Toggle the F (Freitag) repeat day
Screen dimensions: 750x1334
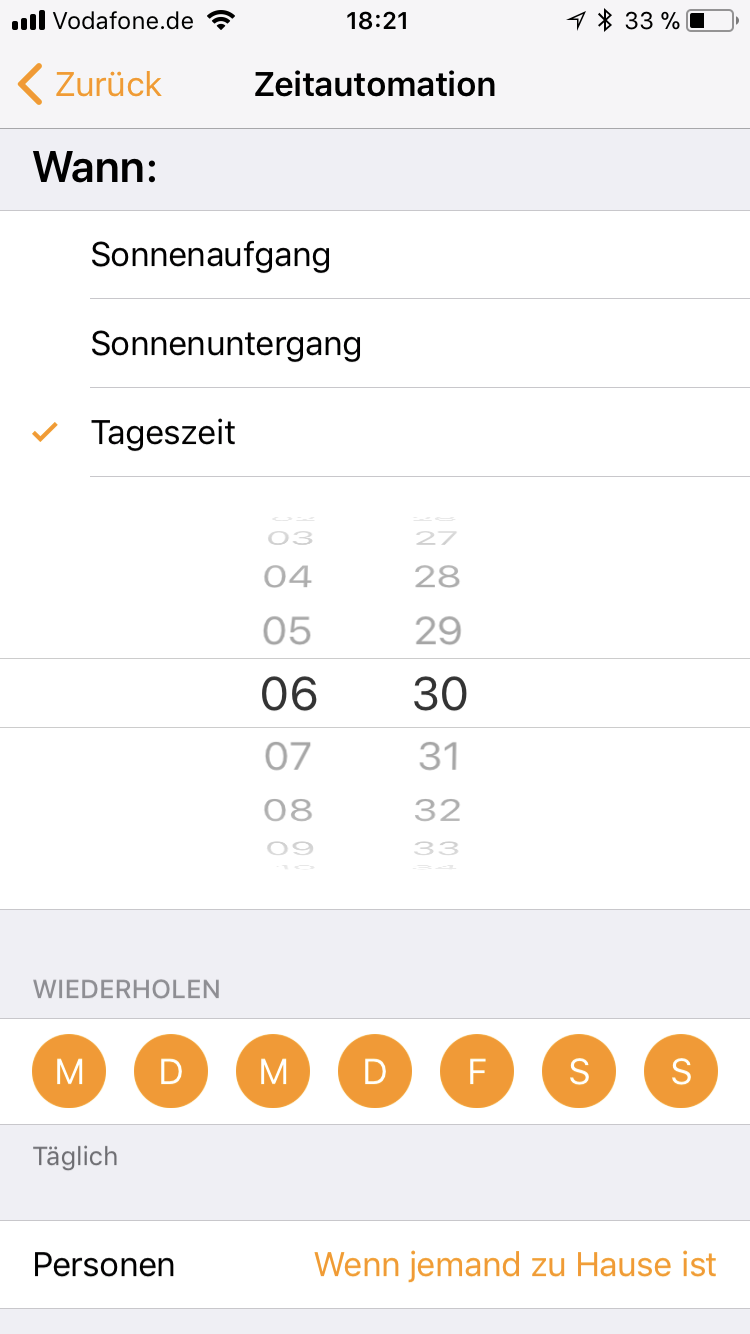477,1072
